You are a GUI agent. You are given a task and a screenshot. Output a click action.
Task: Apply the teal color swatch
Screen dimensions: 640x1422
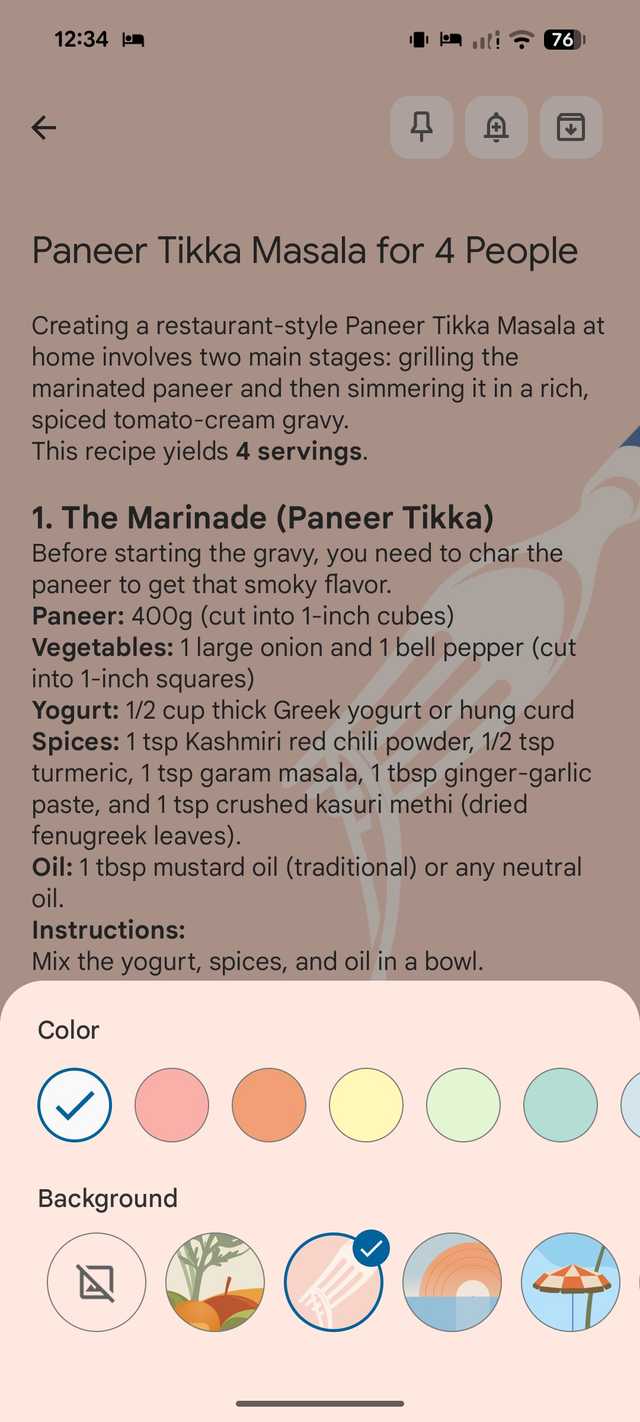click(x=560, y=1105)
